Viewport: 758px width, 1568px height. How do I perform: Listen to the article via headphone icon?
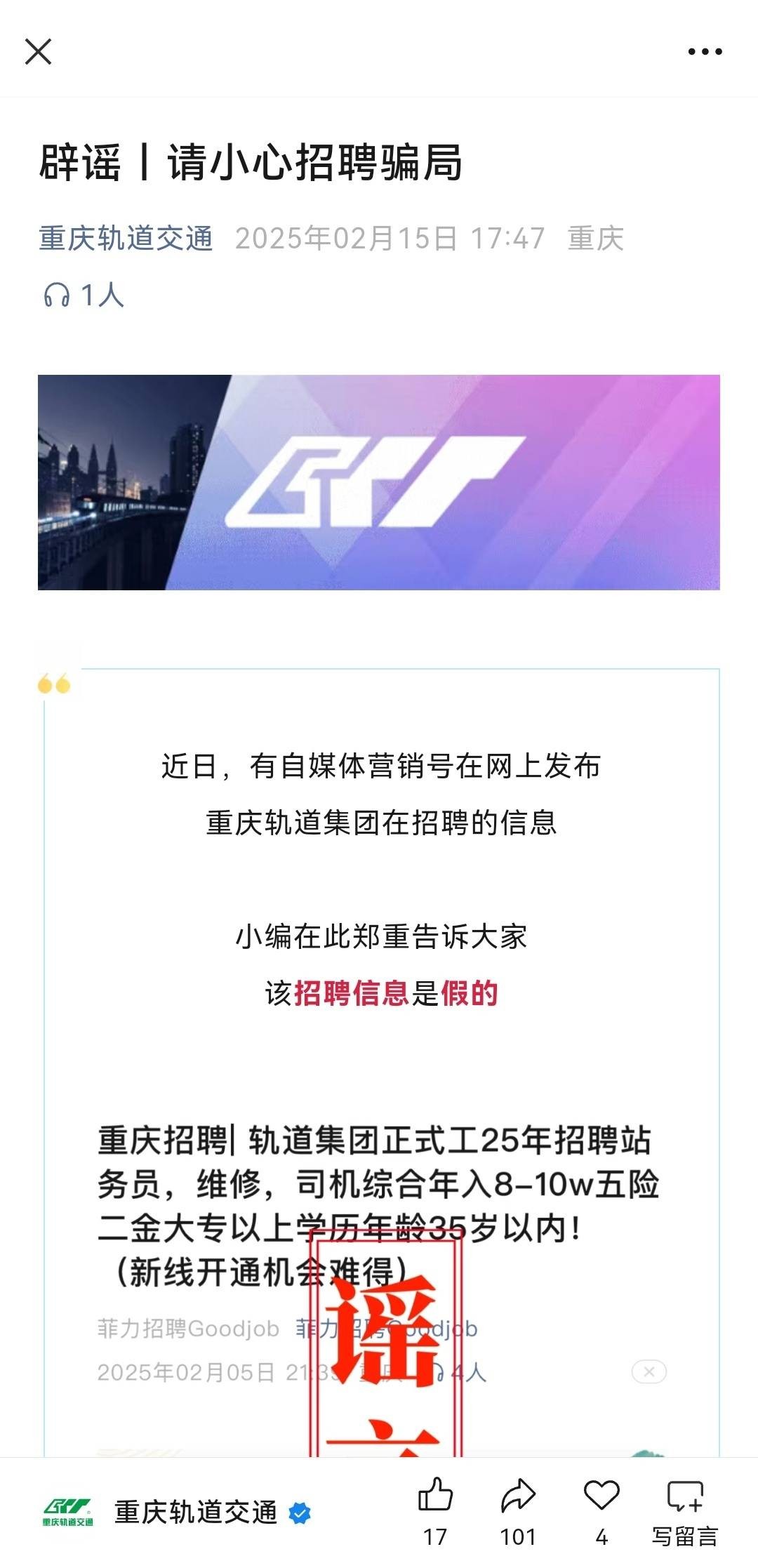coord(57,295)
